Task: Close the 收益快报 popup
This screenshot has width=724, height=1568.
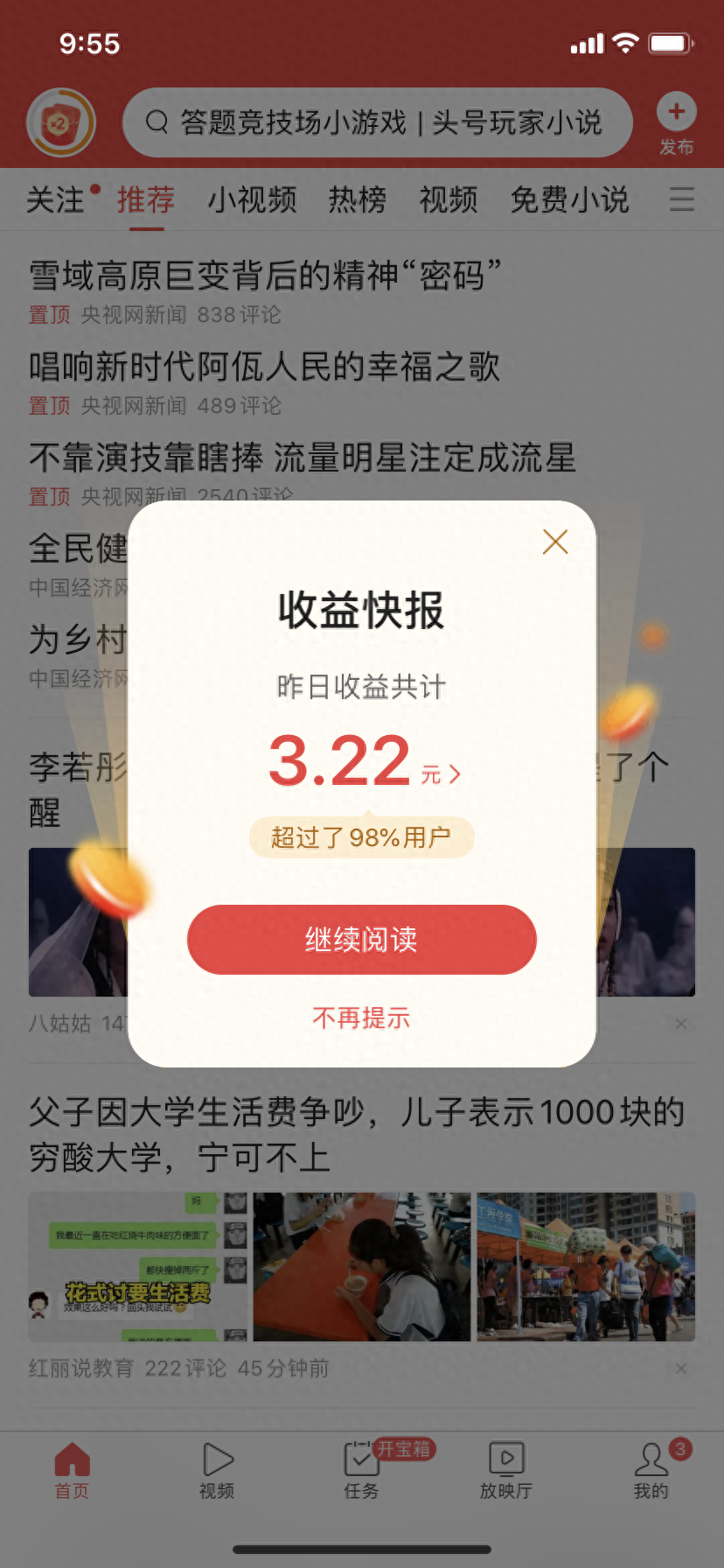Action: point(555,542)
